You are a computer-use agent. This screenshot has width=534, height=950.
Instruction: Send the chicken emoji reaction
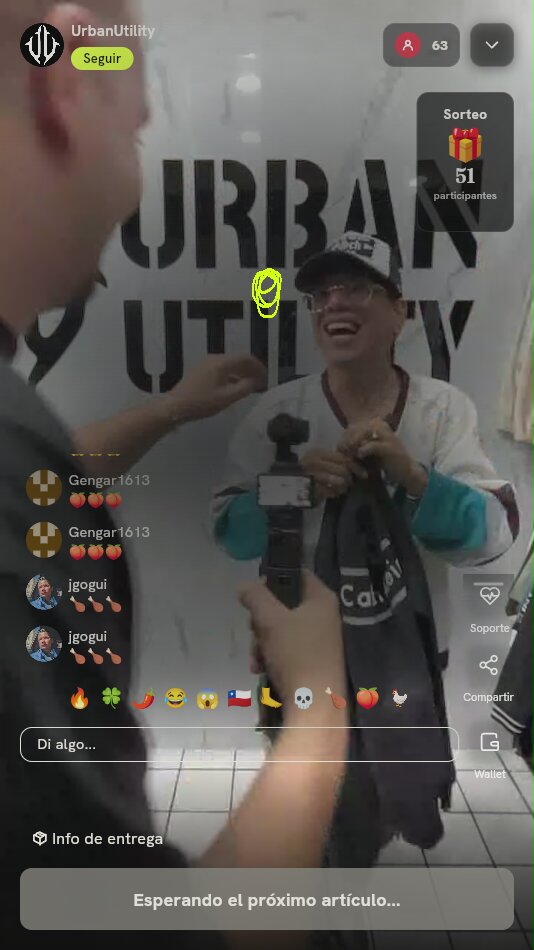pos(399,698)
